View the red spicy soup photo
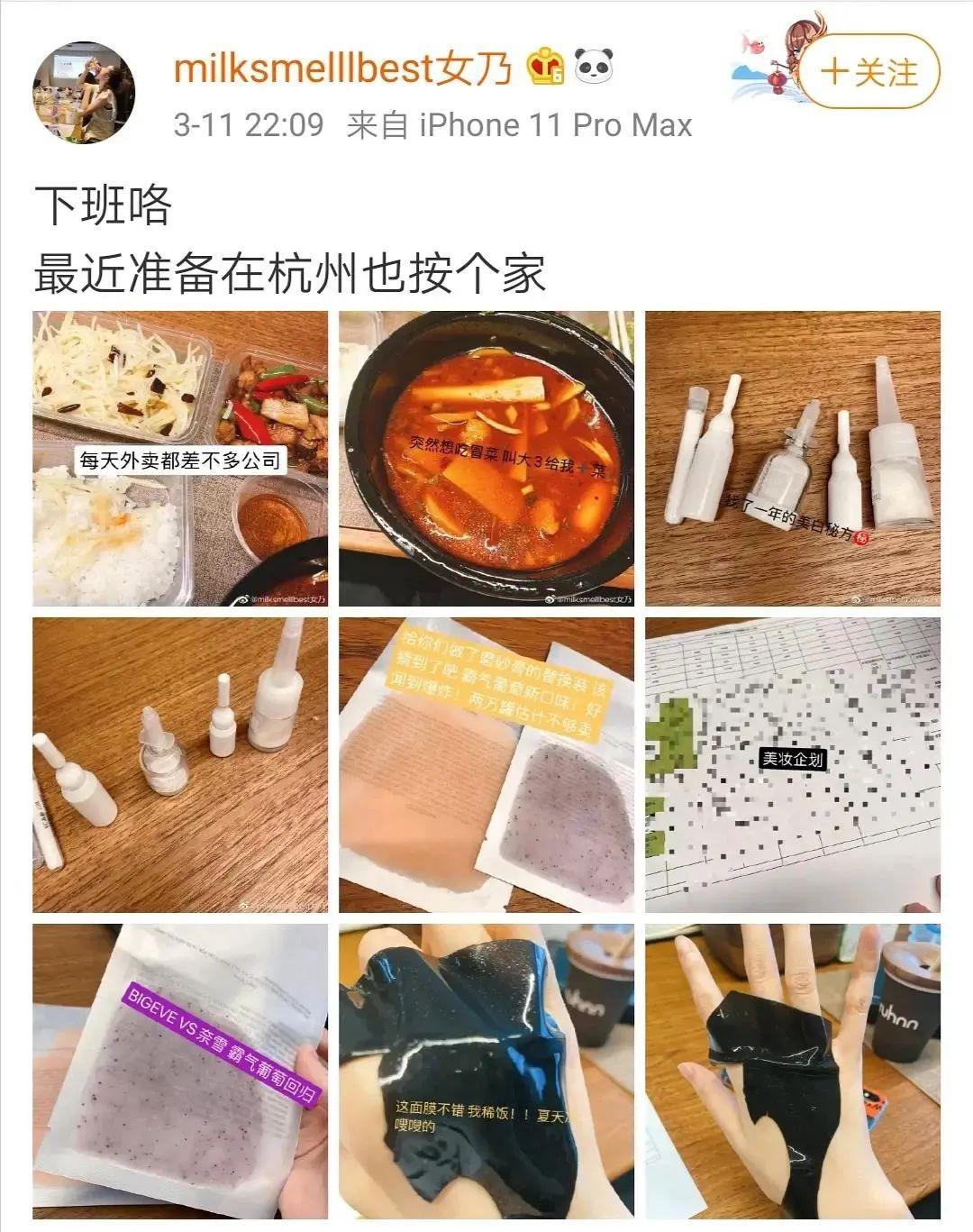The image size is (973, 1232). 486,458
